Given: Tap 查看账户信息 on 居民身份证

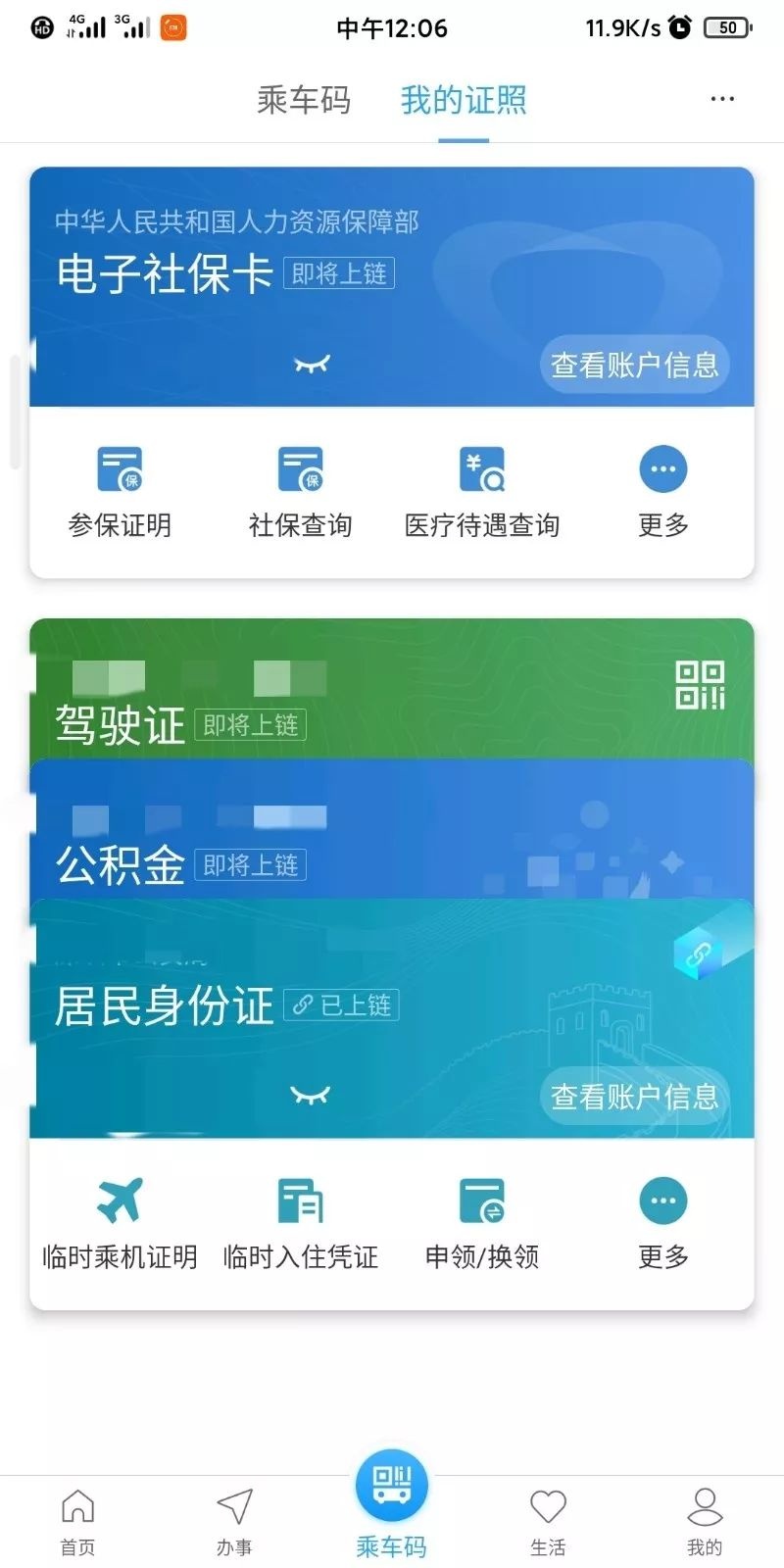Looking at the screenshot, I should 634,1097.
